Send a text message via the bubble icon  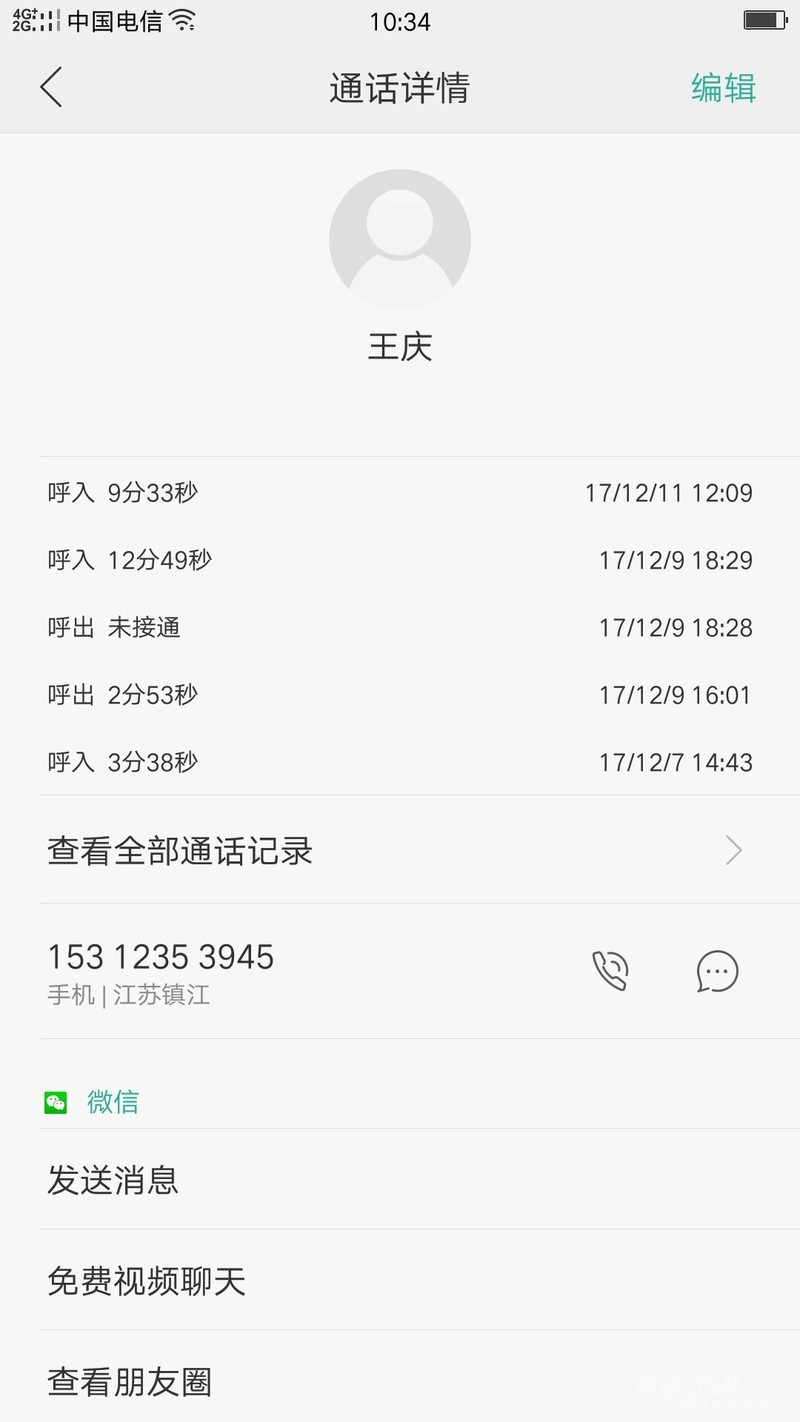click(x=717, y=971)
